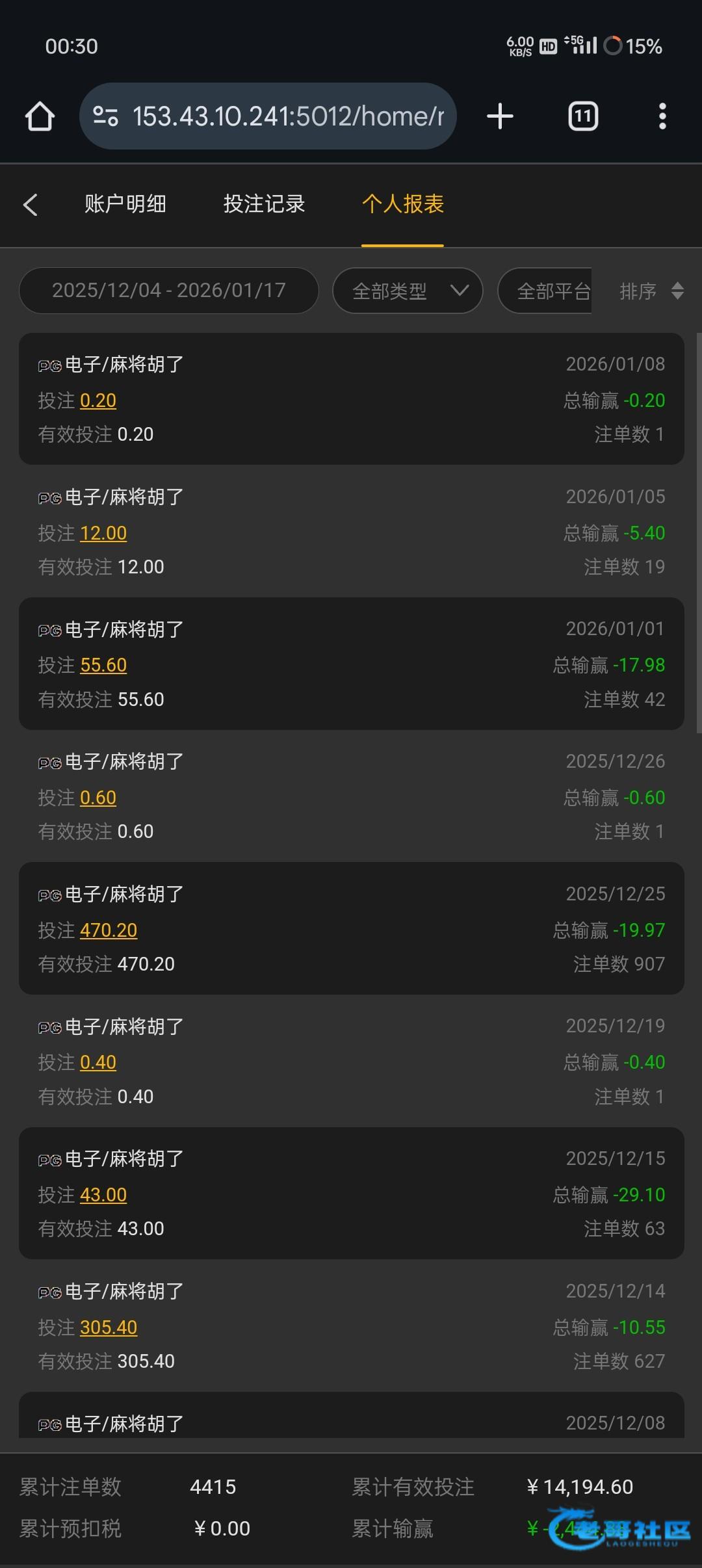Open bet amount 305.40 from 2025/12/14
The height and width of the screenshot is (1568, 702).
point(109,1327)
